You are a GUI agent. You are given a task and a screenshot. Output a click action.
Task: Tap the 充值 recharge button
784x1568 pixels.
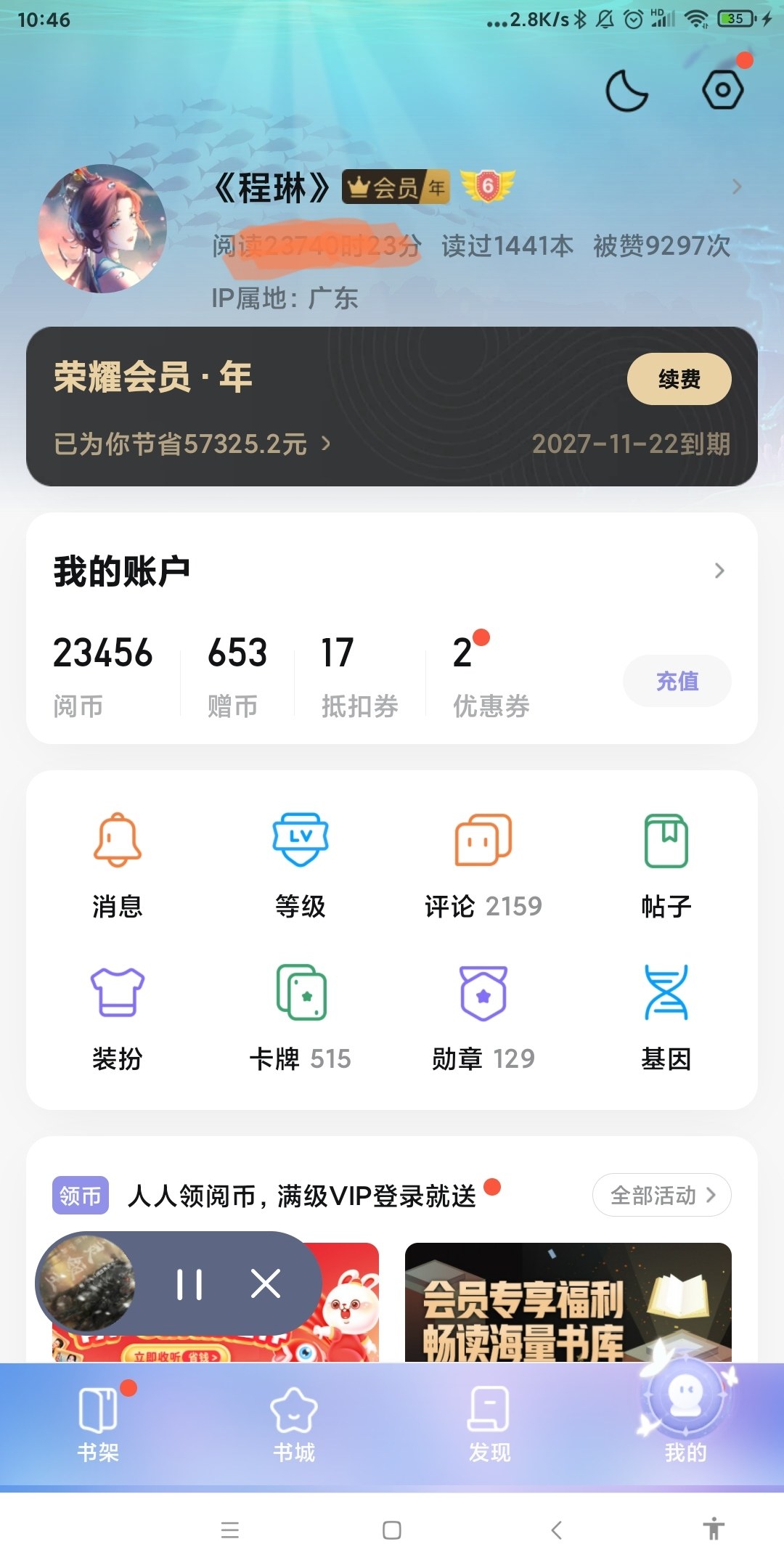pos(677,681)
